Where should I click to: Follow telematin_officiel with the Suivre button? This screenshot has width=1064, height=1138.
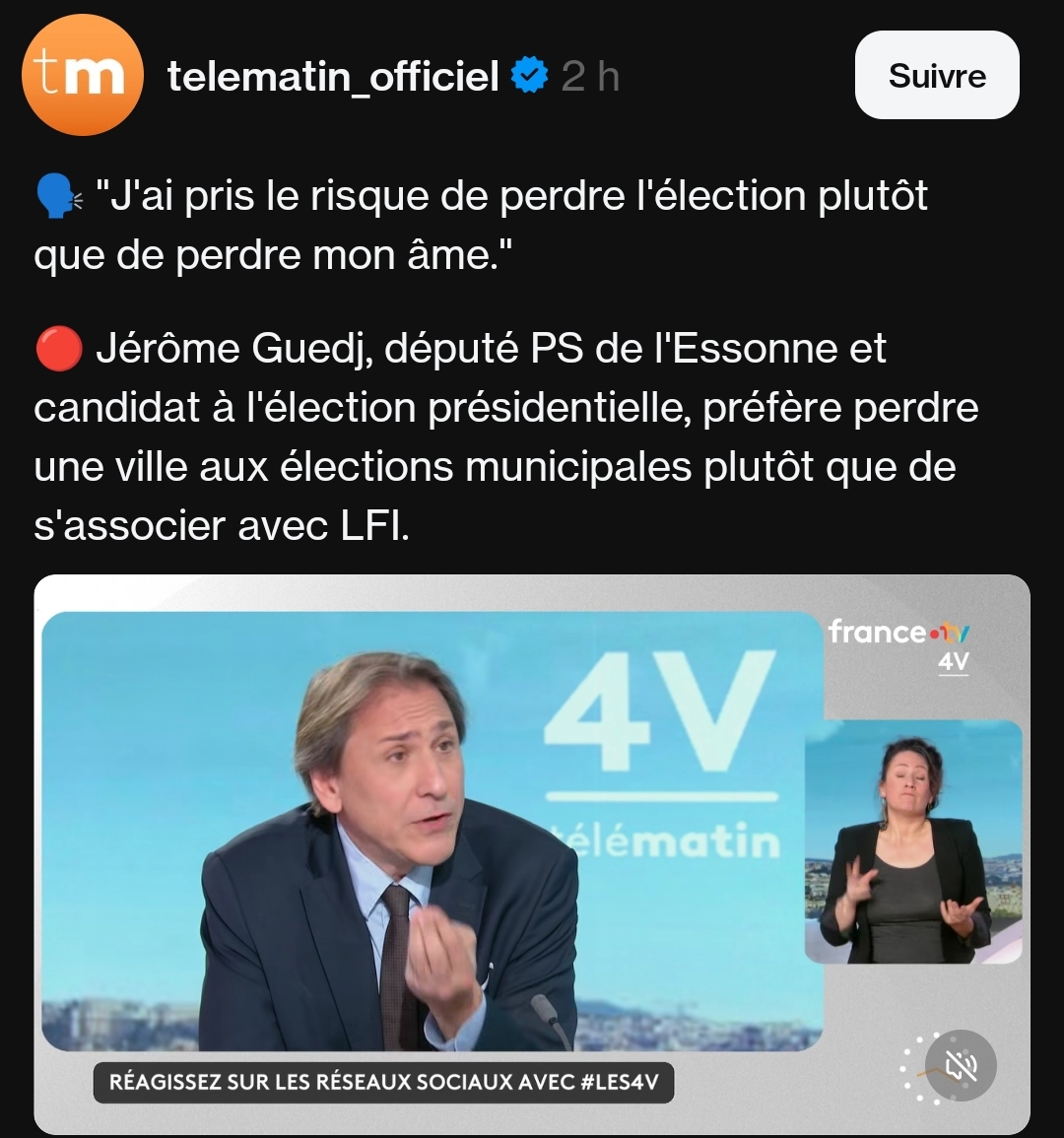coord(936,76)
